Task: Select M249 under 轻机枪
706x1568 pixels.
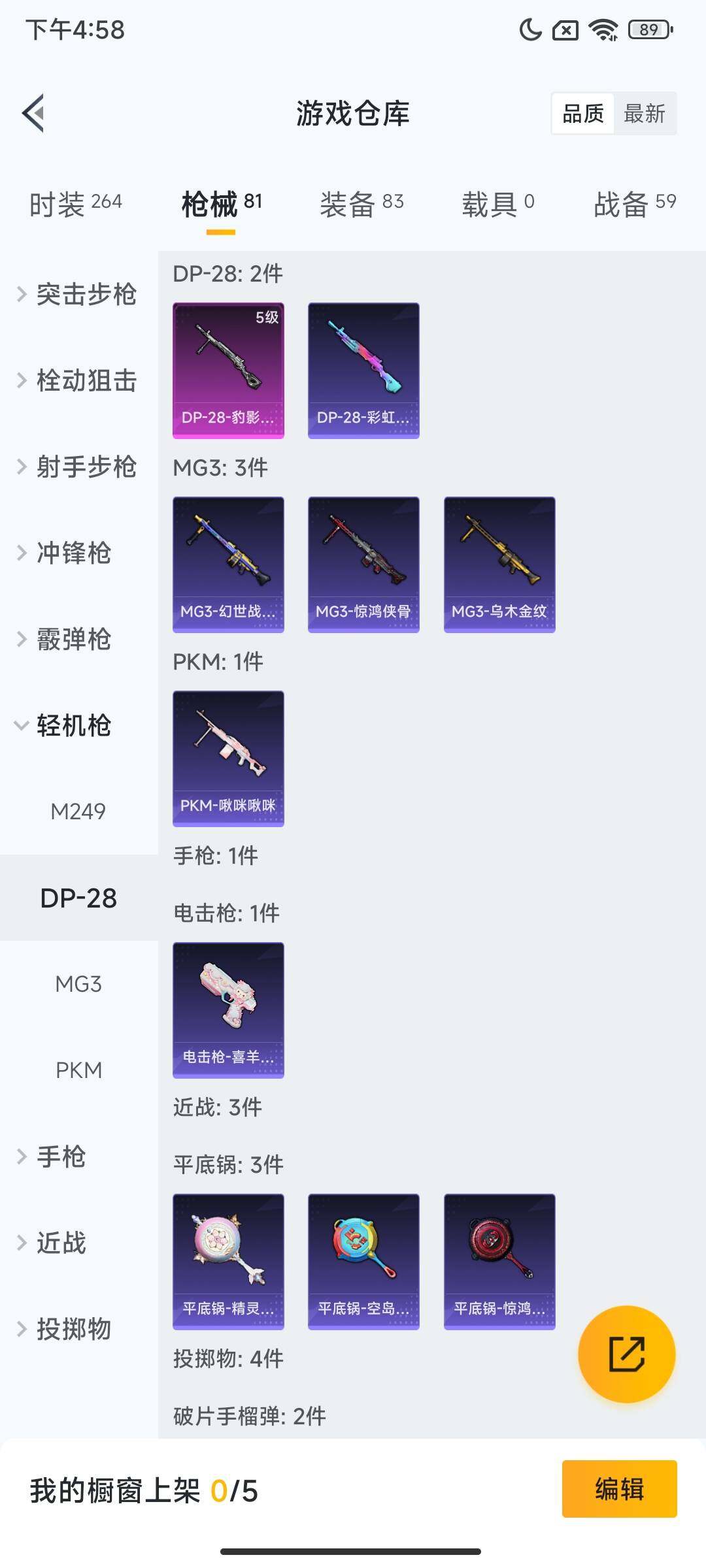Action: 78,812
